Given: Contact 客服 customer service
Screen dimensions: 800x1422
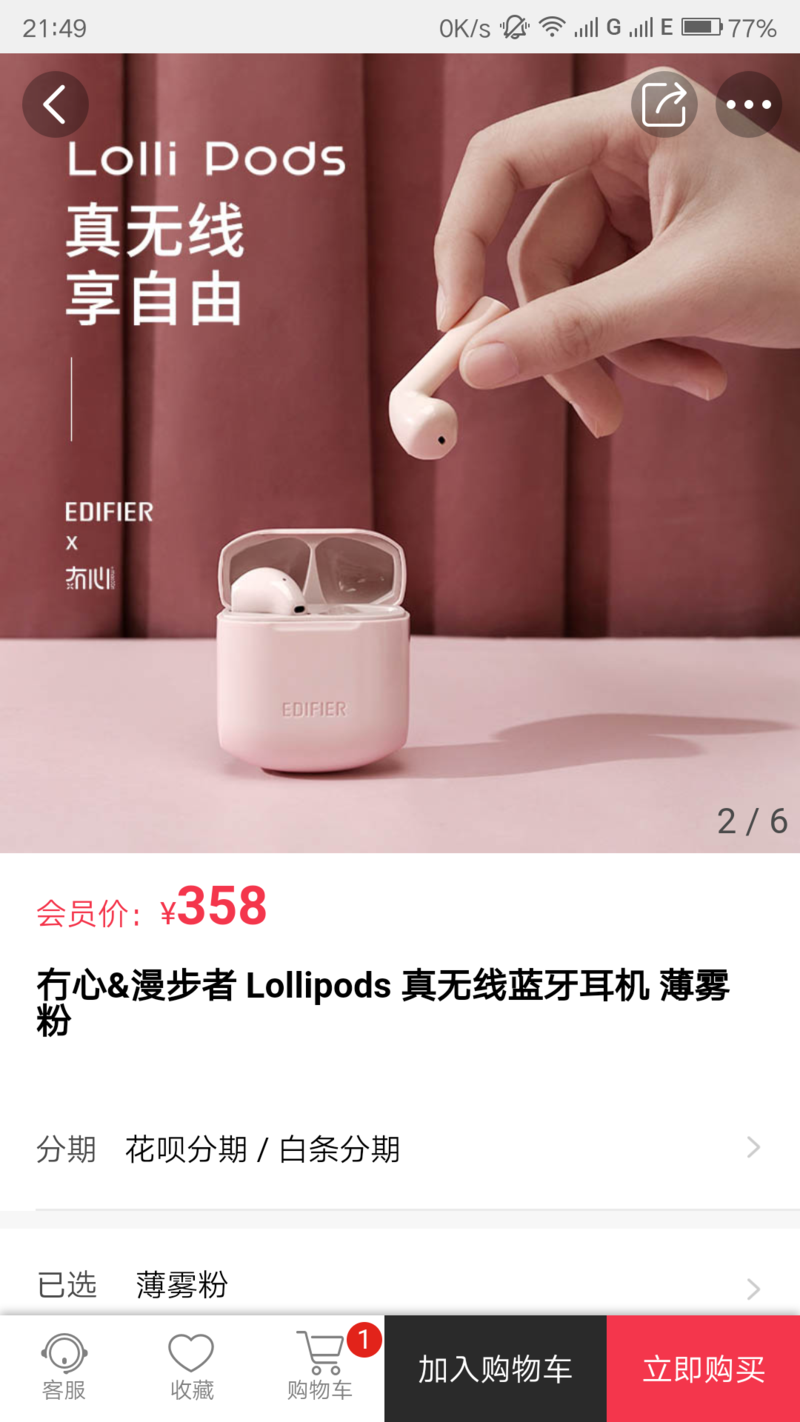Looking at the screenshot, I should tap(64, 1368).
